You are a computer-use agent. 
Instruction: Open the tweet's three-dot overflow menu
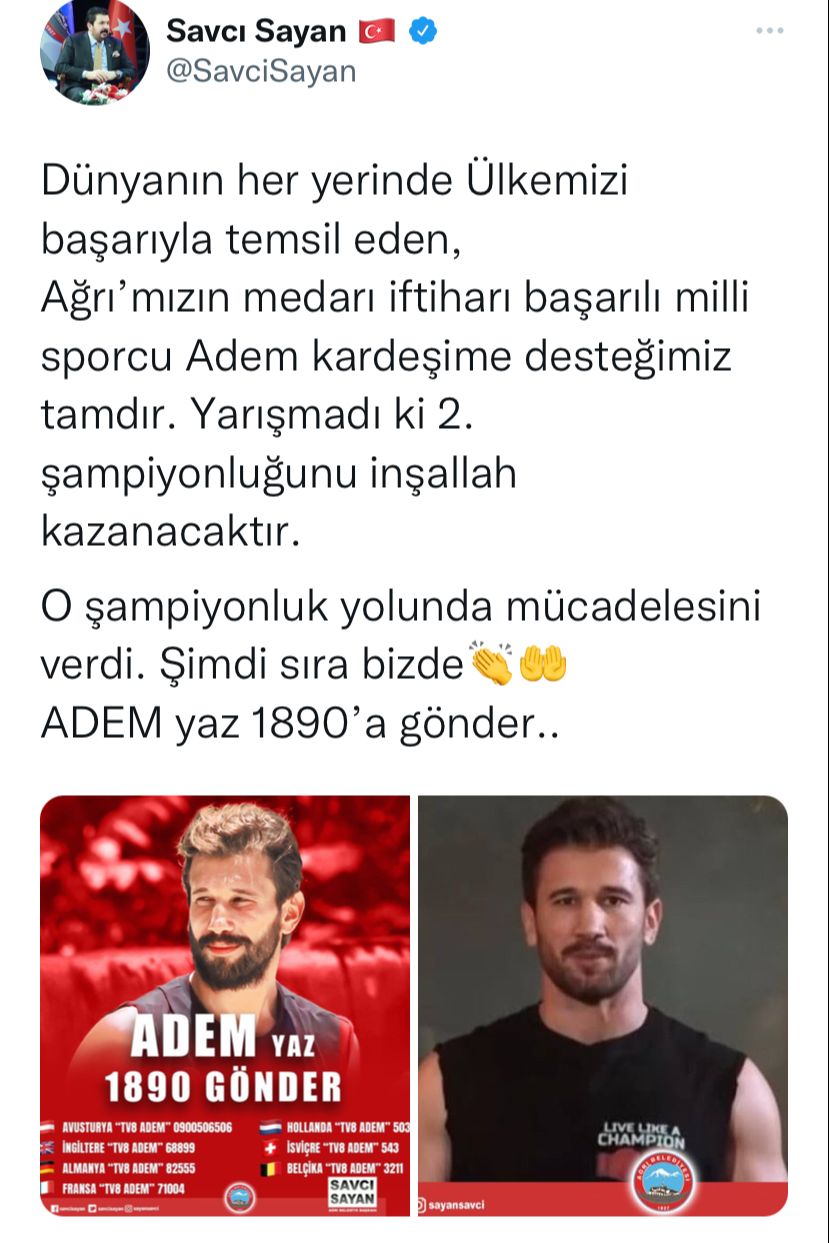[769, 32]
